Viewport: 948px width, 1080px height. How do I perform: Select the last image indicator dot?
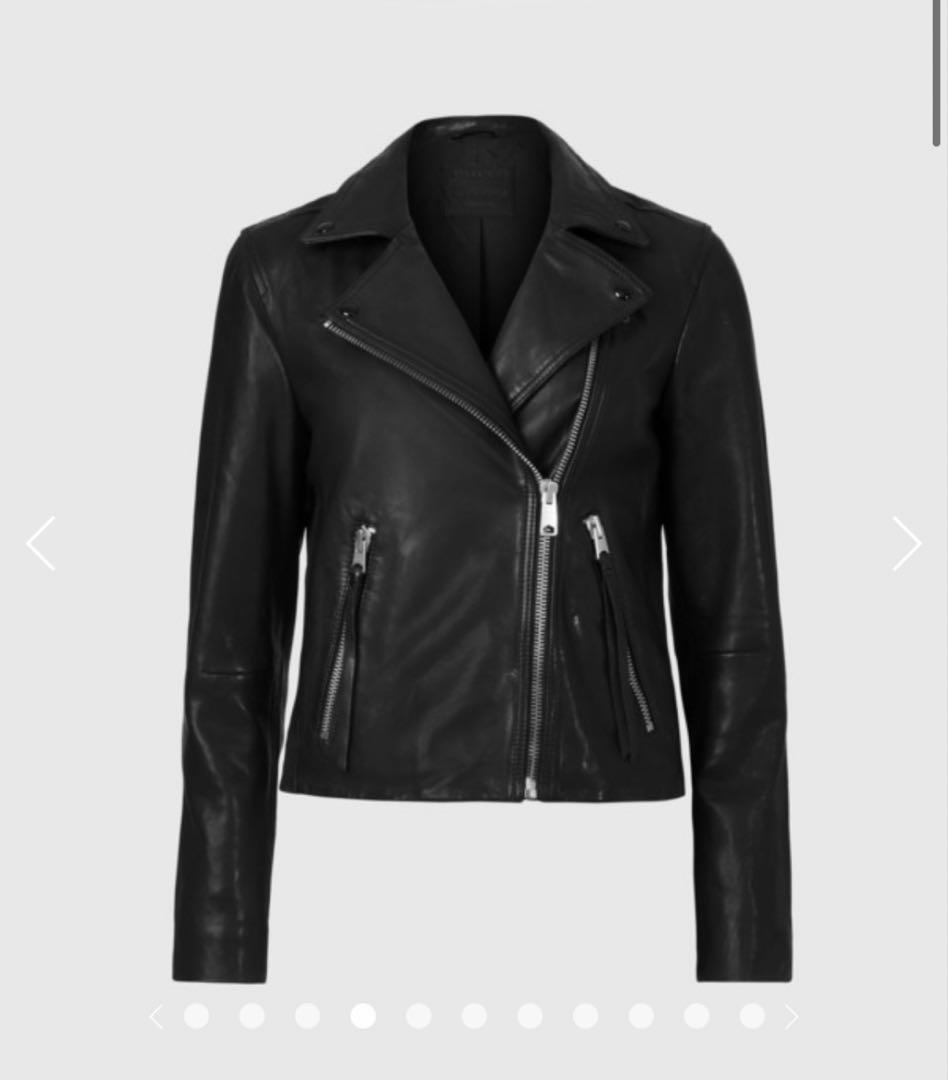[x=752, y=1017]
